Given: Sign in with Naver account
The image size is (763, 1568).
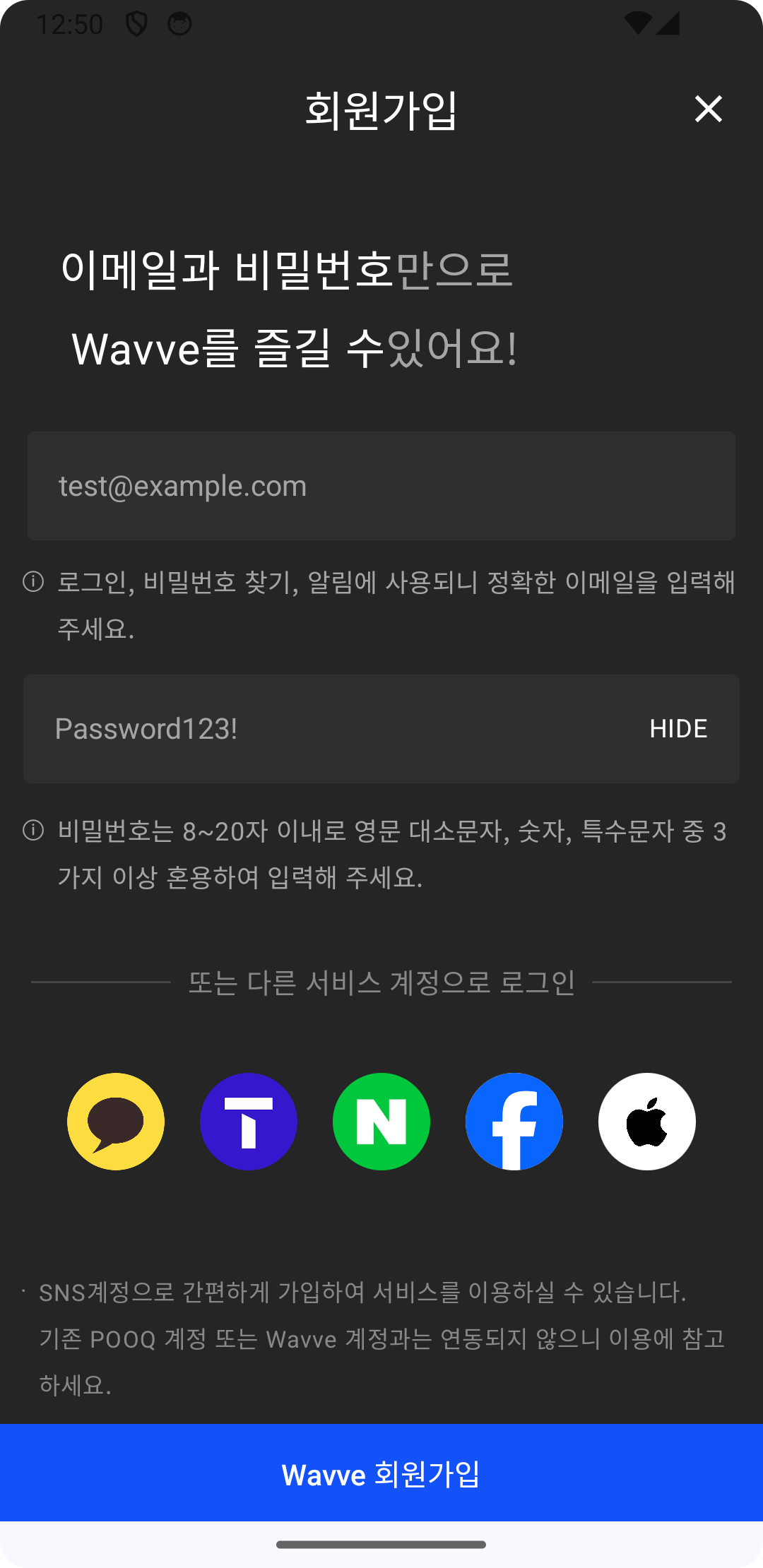Looking at the screenshot, I should point(381,1122).
